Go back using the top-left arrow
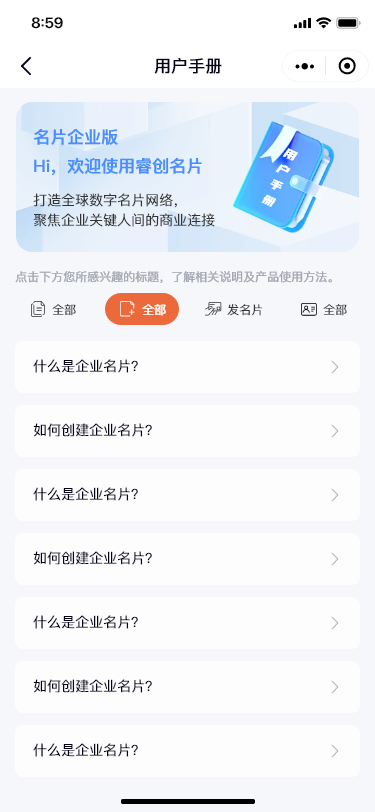The height and width of the screenshot is (812, 375). click(26, 66)
